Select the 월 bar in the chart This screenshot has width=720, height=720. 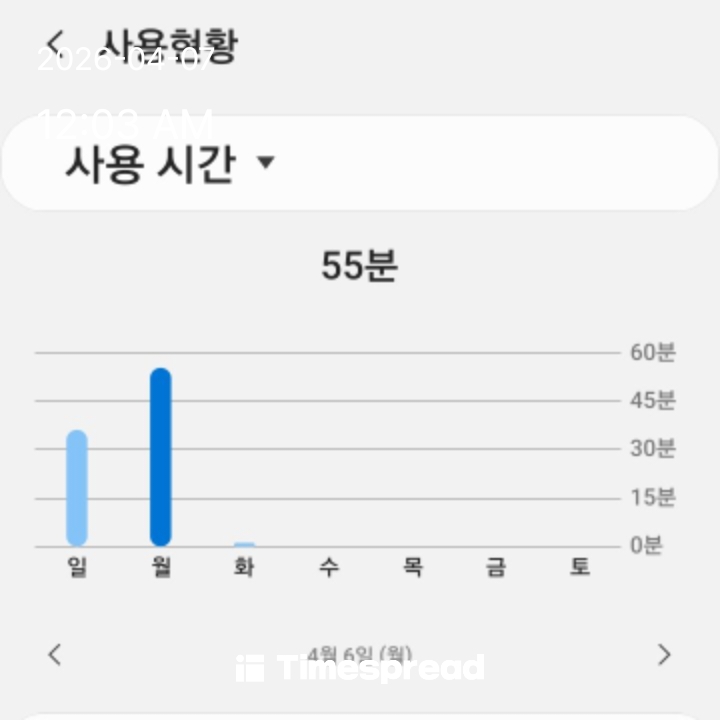pyautogui.click(x=161, y=457)
